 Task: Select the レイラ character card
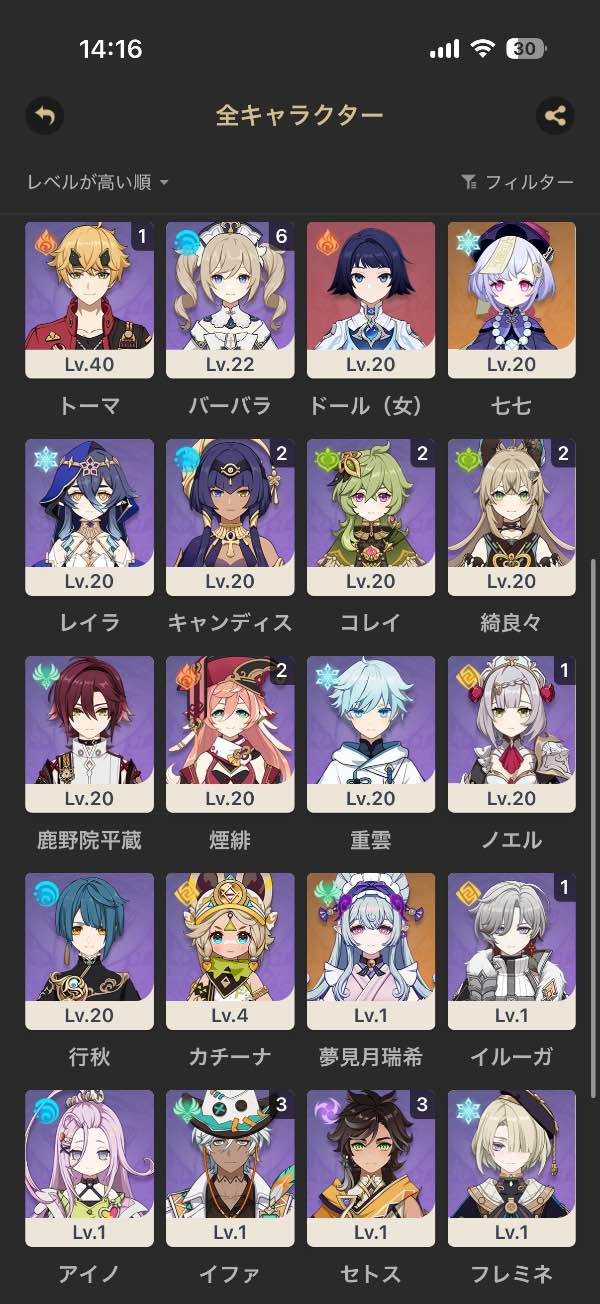pyautogui.click(x=89, y=517)
